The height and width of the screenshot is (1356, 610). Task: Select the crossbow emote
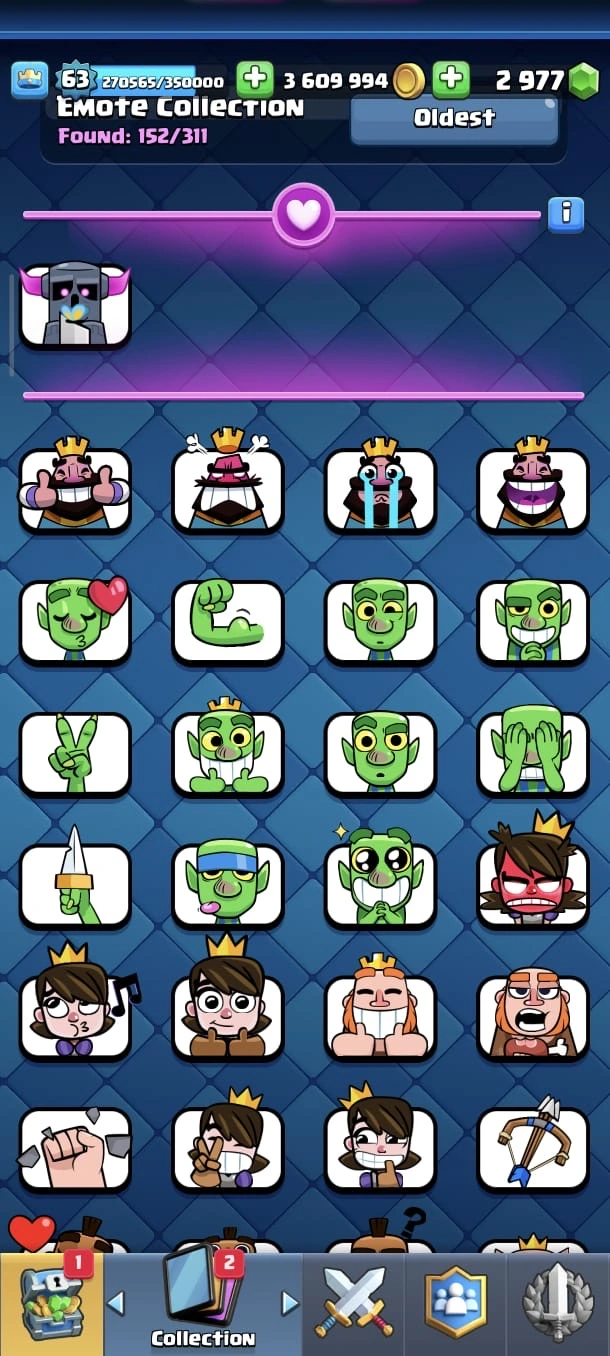point(533,1148)
